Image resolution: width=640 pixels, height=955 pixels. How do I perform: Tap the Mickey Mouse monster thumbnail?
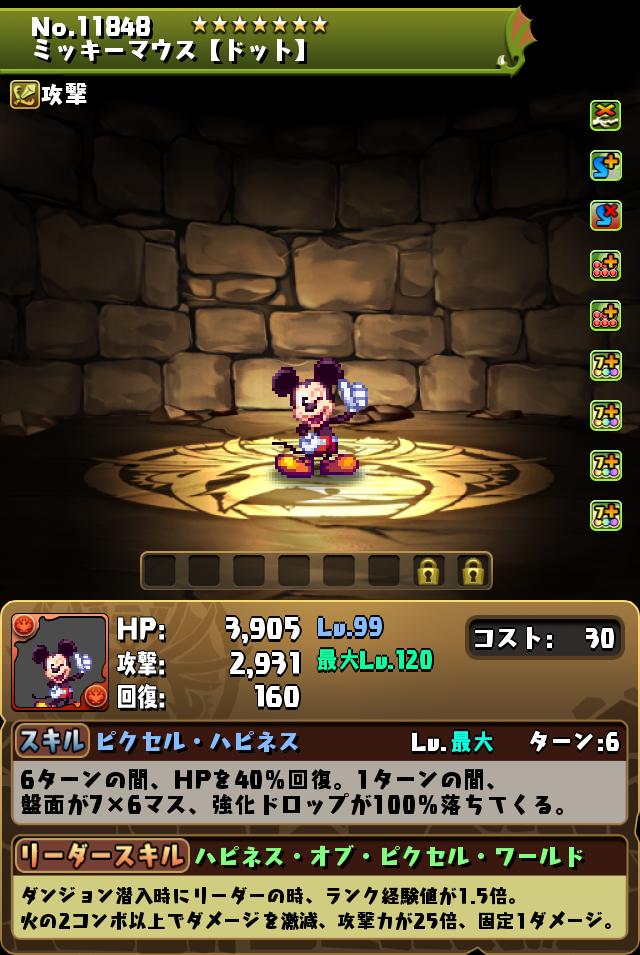(60, 662)
